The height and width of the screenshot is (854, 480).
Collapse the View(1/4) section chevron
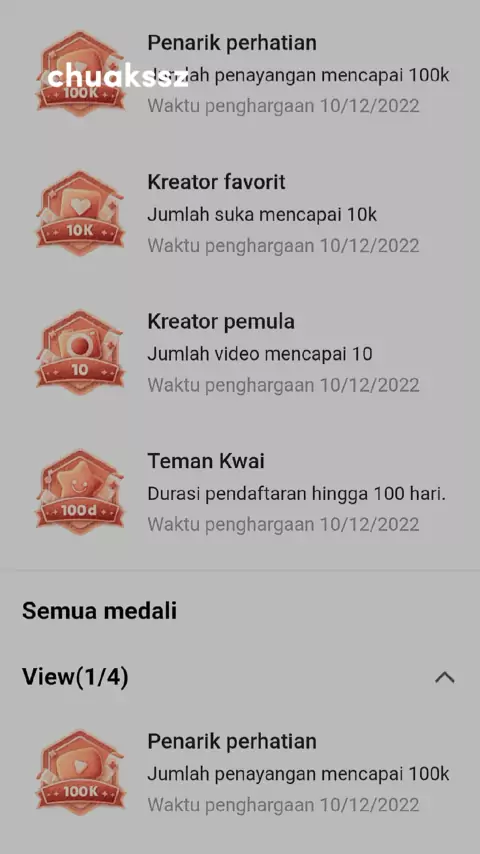point(445,677)
